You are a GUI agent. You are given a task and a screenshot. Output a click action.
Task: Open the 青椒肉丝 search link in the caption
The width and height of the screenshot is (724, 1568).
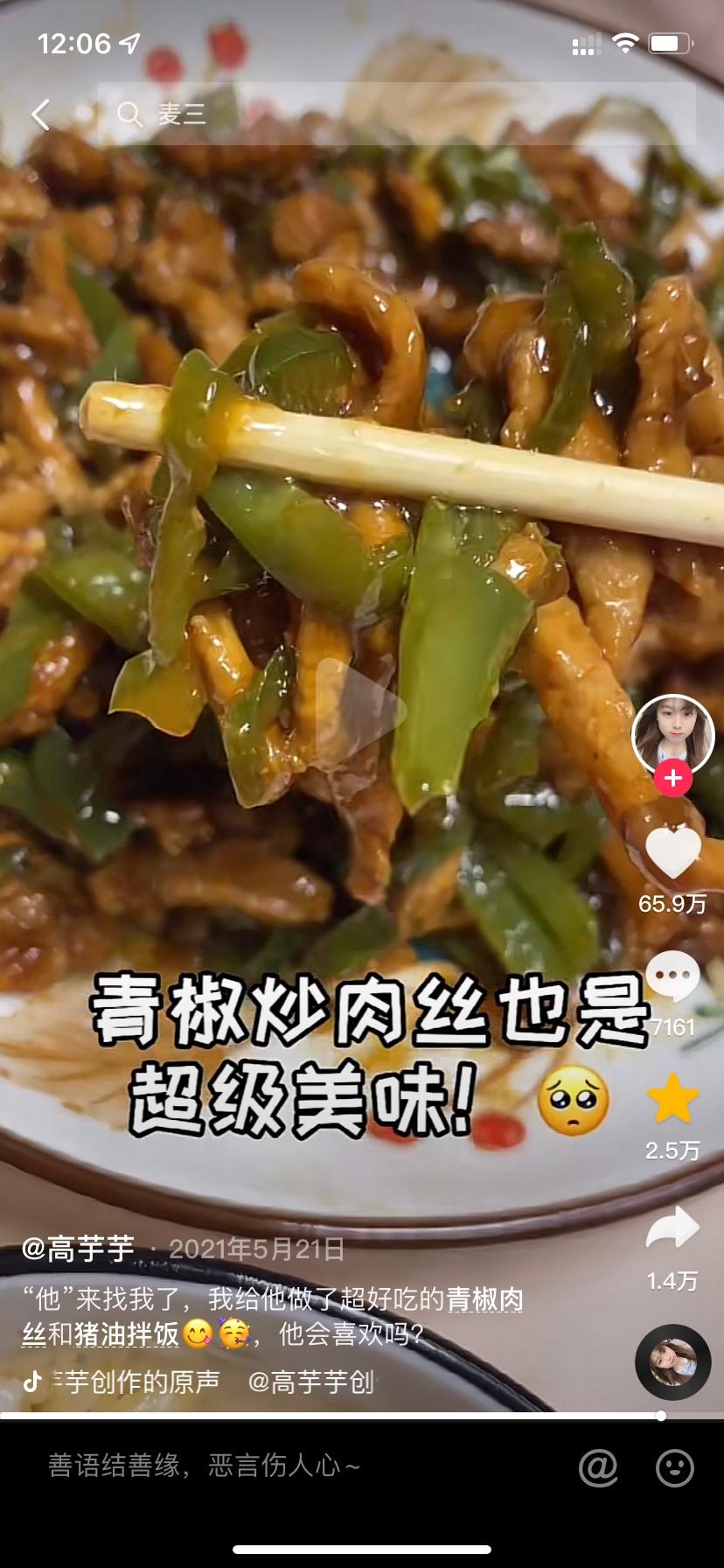tap(484, 1299)
